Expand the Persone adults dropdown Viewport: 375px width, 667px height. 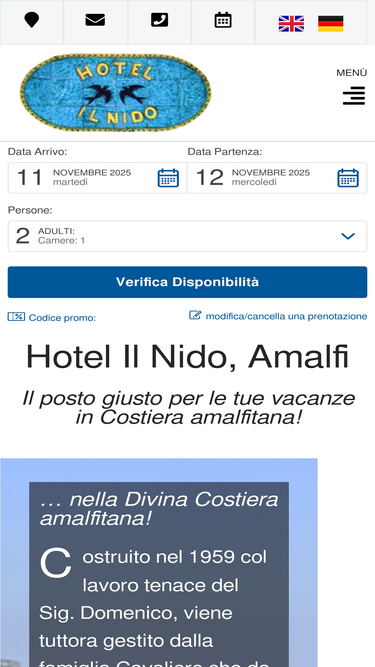pos(188,236)
